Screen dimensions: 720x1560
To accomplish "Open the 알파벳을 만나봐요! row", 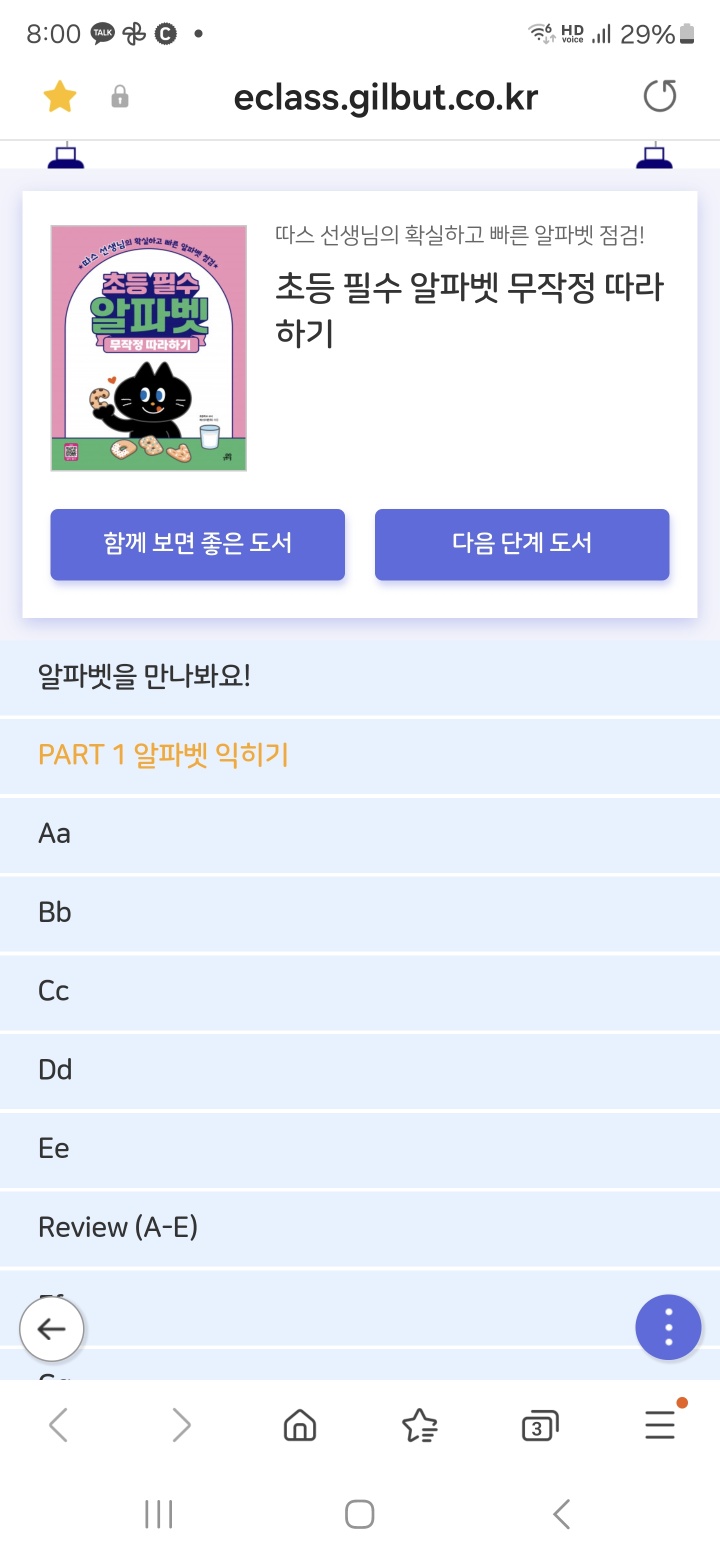I will tap(360, 677).
